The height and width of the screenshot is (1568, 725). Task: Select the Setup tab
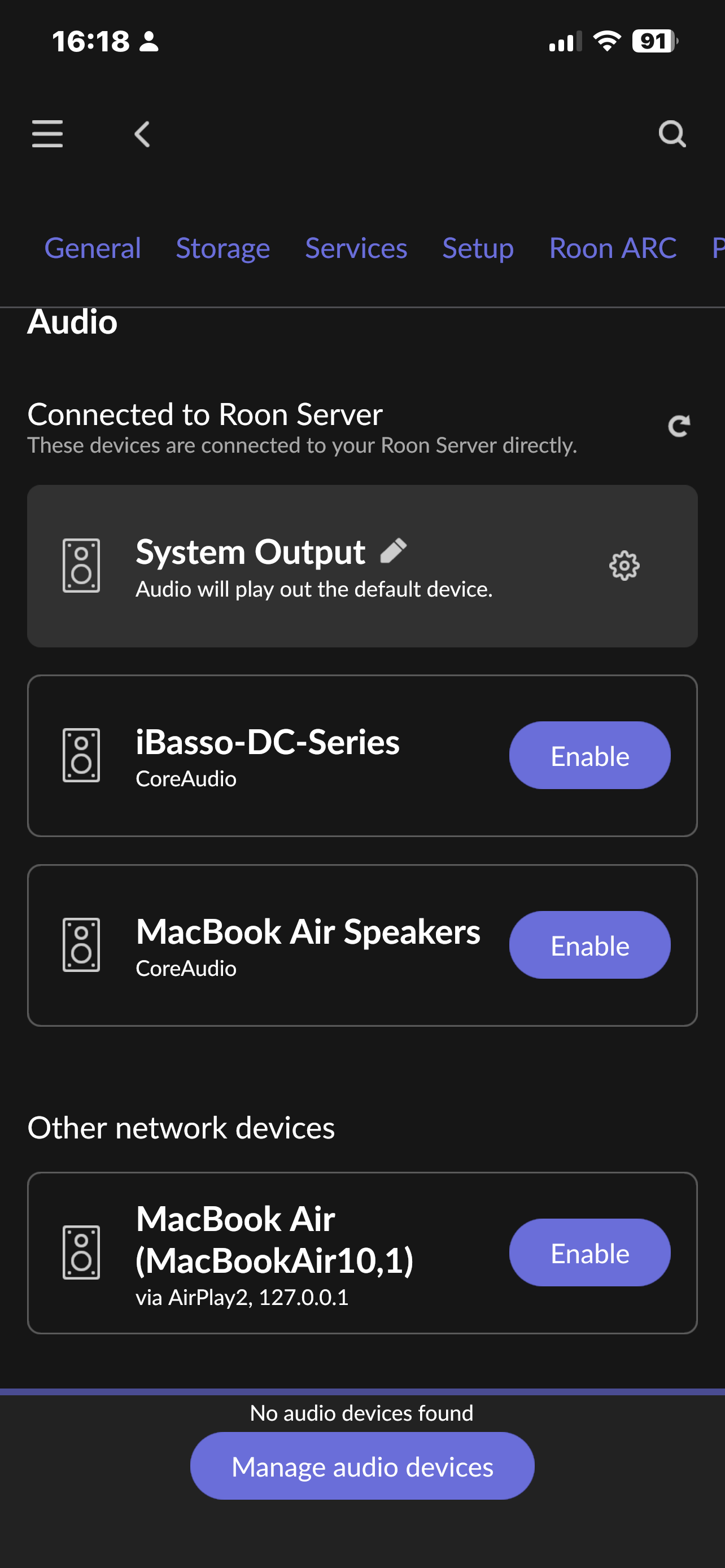(x=478, y=248)
